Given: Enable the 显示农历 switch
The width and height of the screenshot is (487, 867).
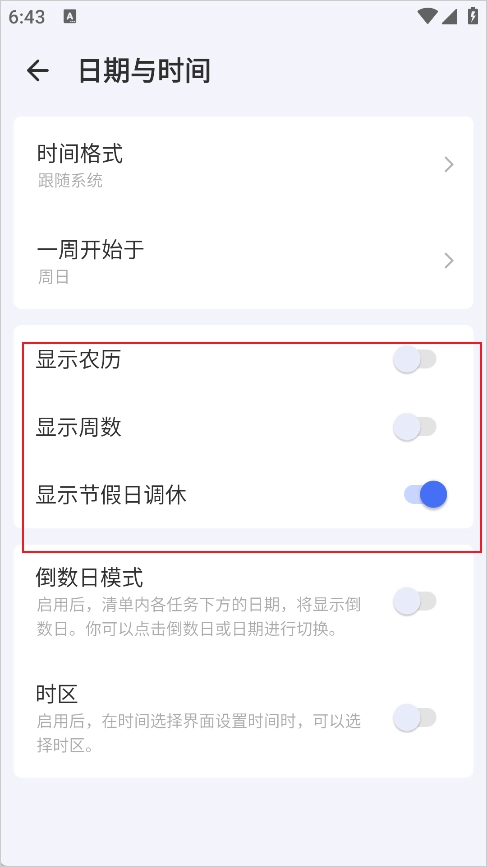Looking at the screenshot, I should pos(415,359).
